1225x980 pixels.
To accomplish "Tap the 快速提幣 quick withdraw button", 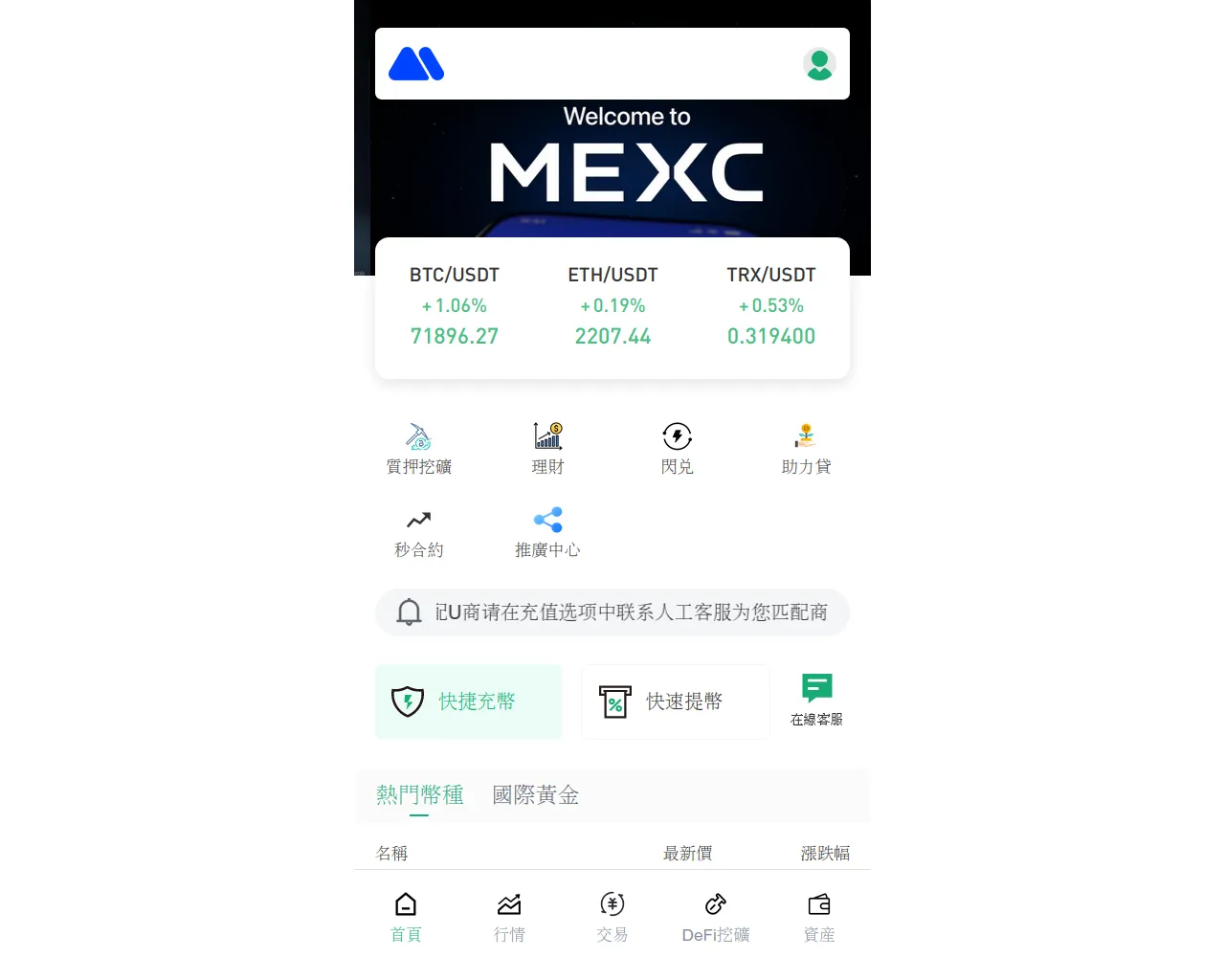I will 676,702.
